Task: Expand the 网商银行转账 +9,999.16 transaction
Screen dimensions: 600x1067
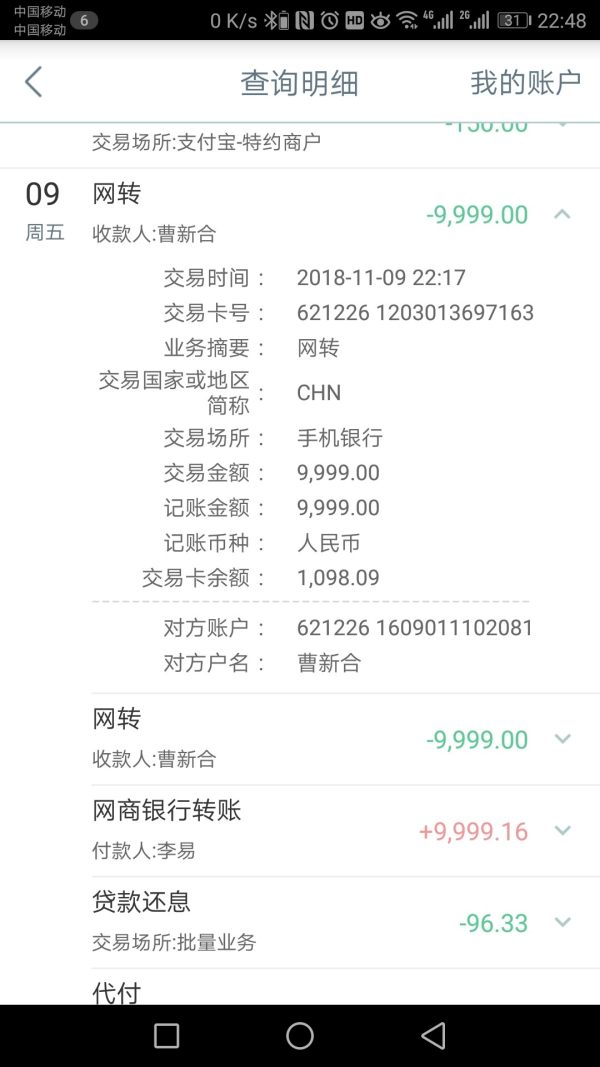Action: pos(562,831)
